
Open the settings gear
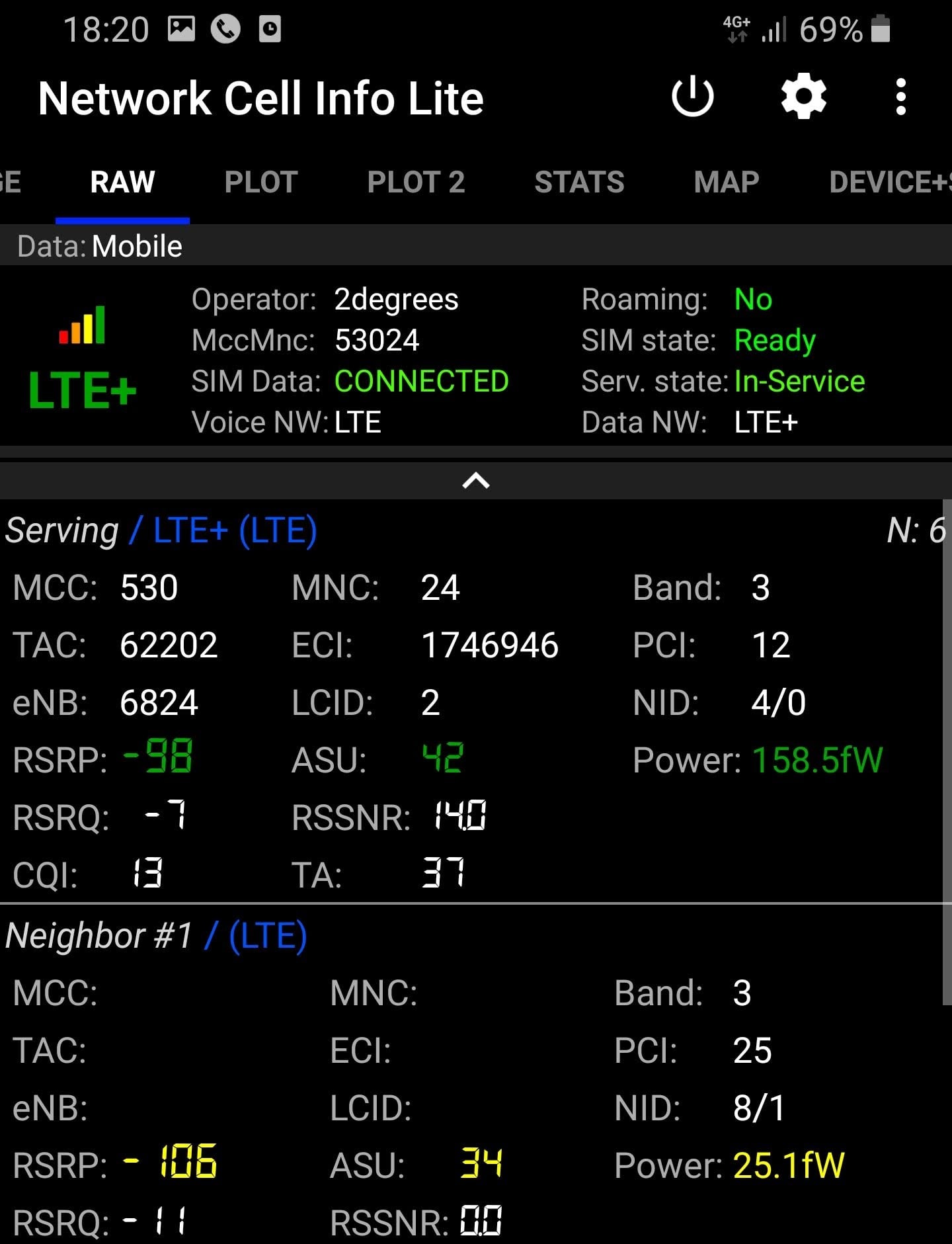803,97
